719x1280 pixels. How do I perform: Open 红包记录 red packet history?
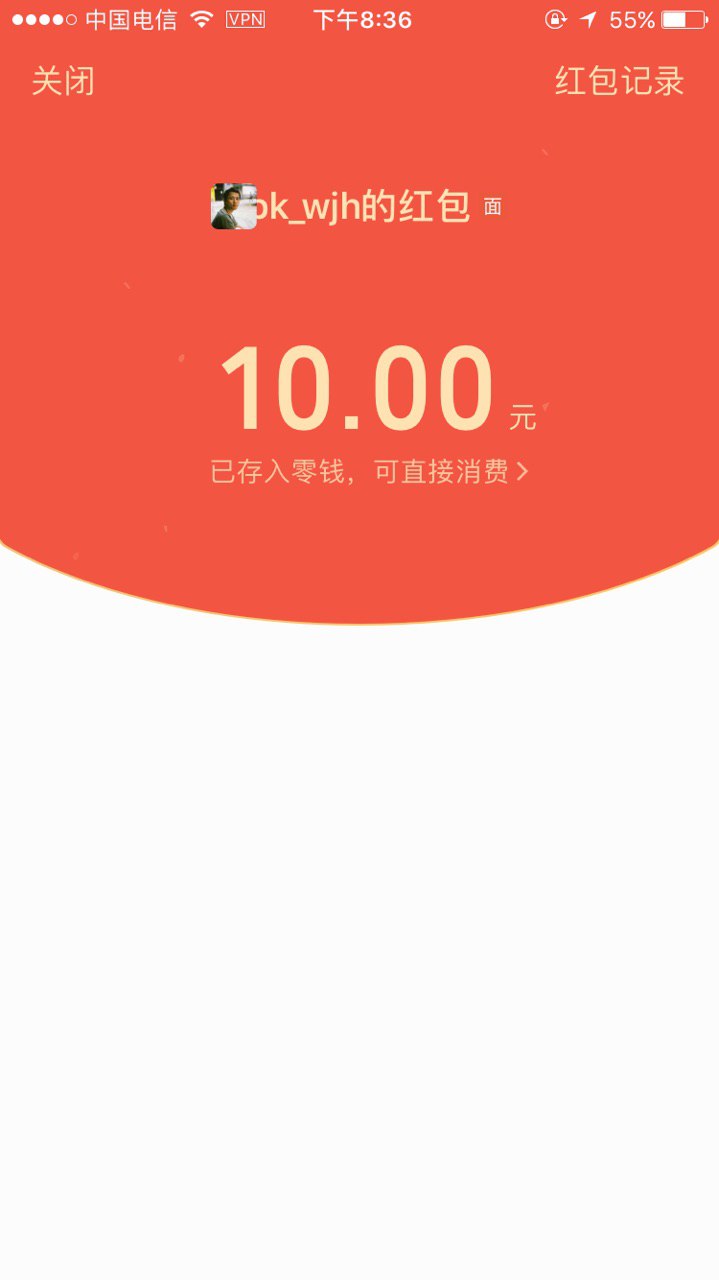619,81
